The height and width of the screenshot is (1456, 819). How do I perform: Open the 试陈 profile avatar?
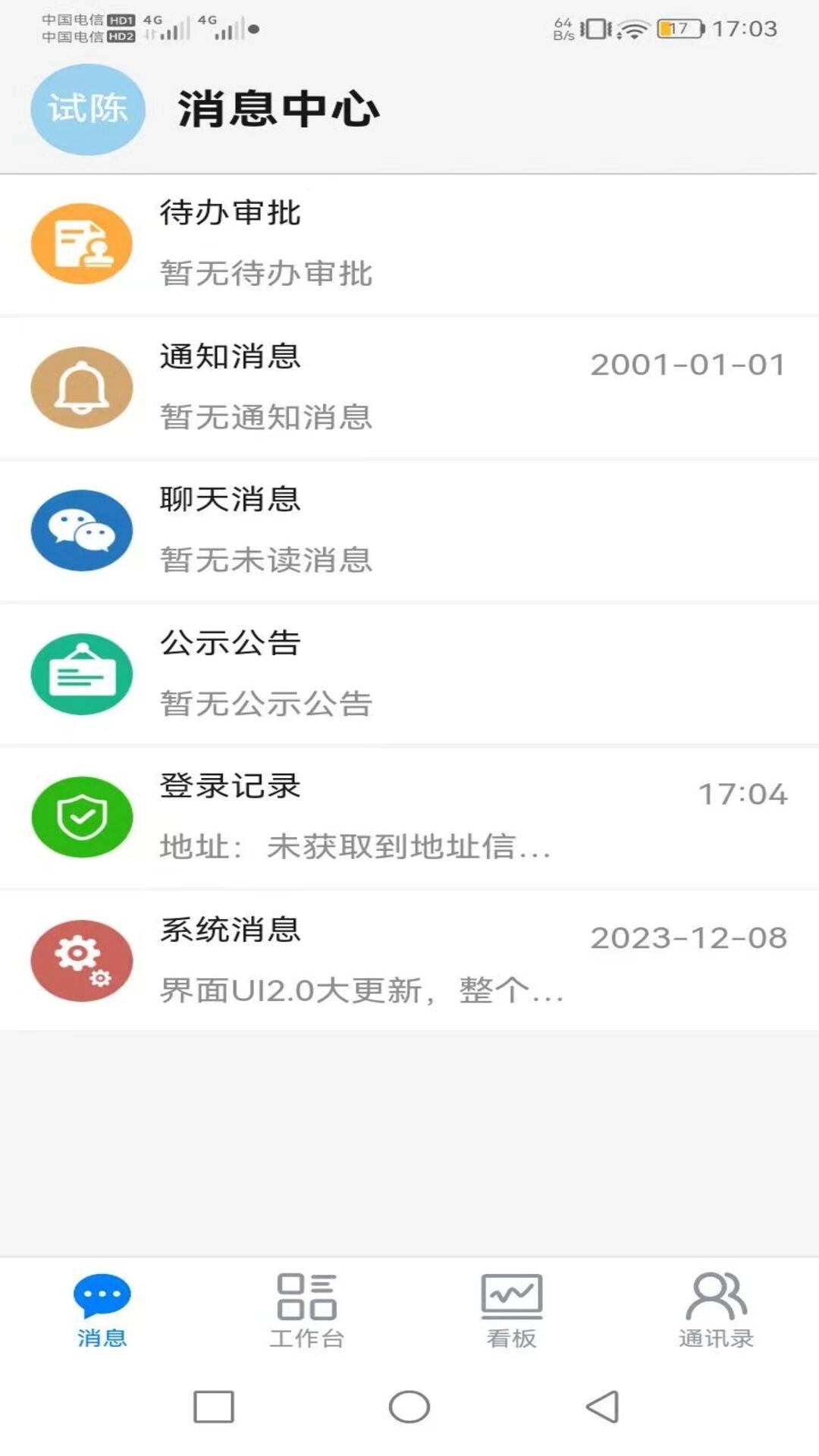pyautogui.click(x=86, y=109)
